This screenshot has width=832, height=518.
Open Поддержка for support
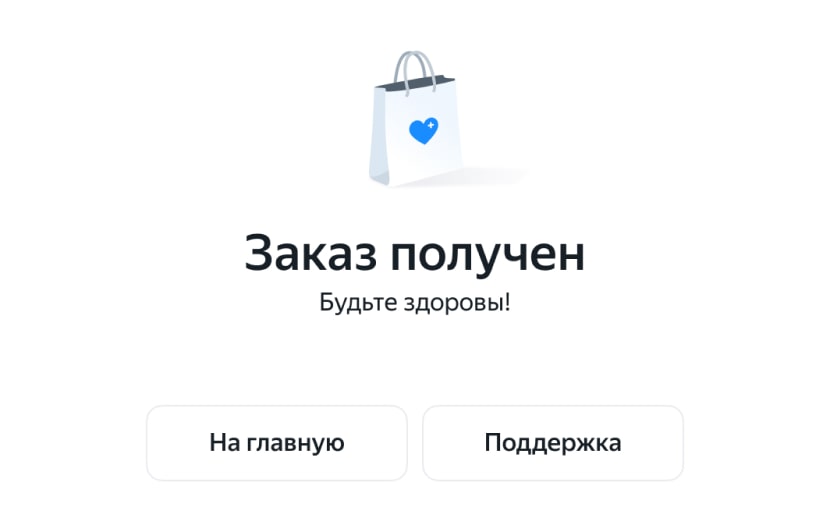click(553, 443)
